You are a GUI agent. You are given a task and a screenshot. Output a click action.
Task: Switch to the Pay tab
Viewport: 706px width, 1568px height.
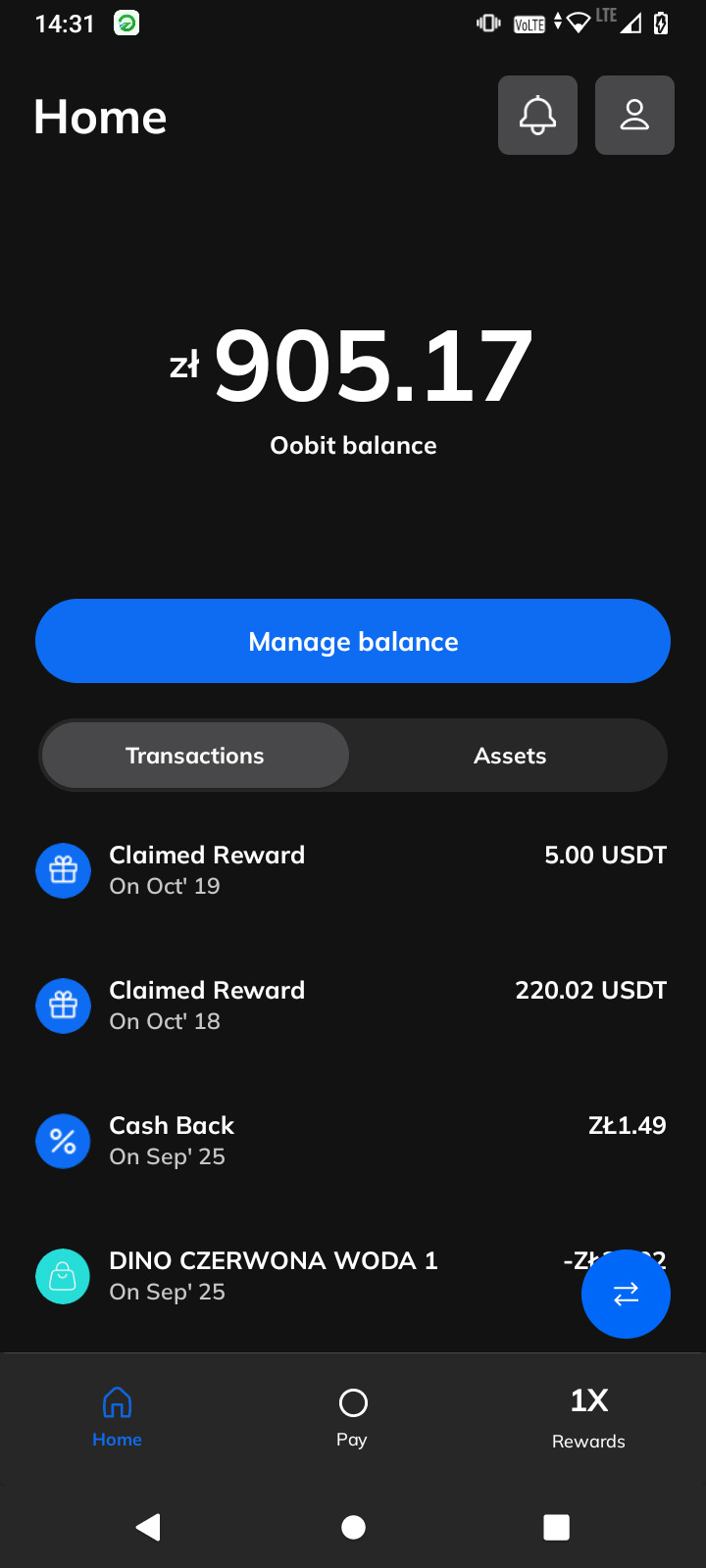tap(352, 1417)
